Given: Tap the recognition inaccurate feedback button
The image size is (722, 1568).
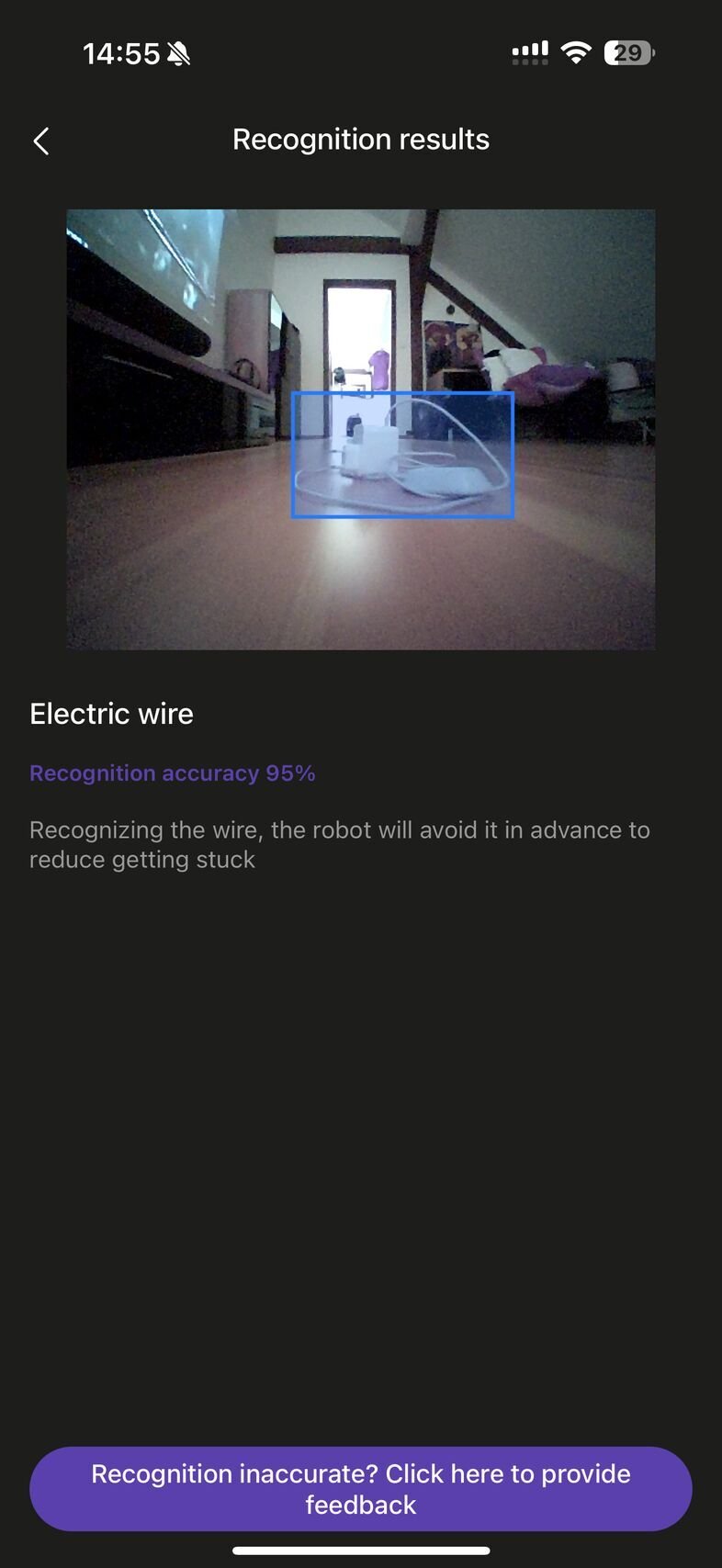Looking at the screenshot, I should pyautogui.click(x=360, y=1488).
